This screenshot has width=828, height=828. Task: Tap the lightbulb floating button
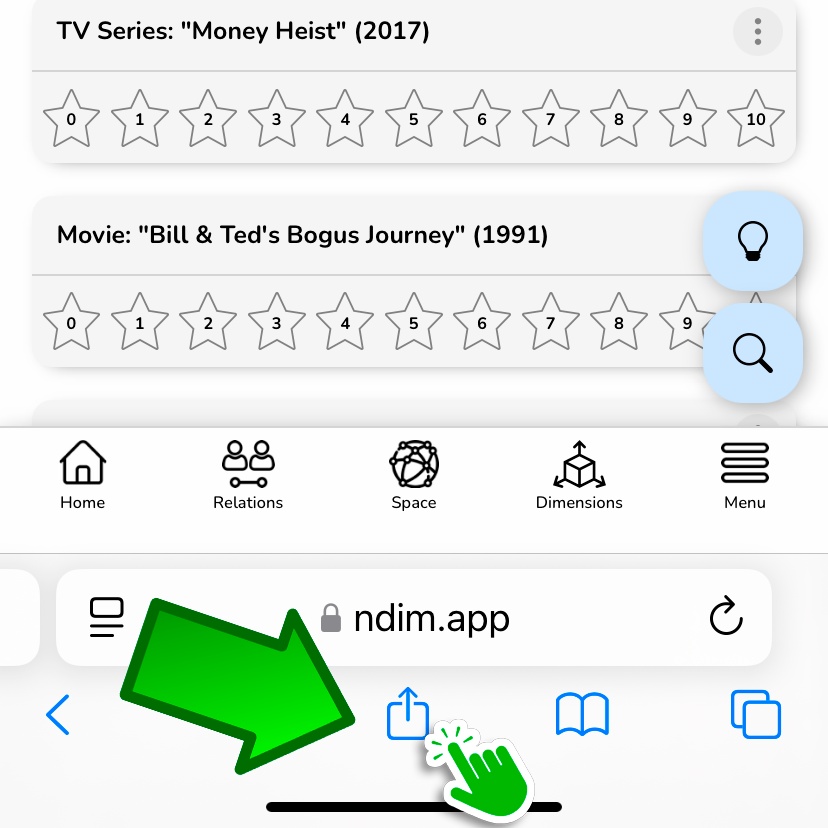coord(753,241)
